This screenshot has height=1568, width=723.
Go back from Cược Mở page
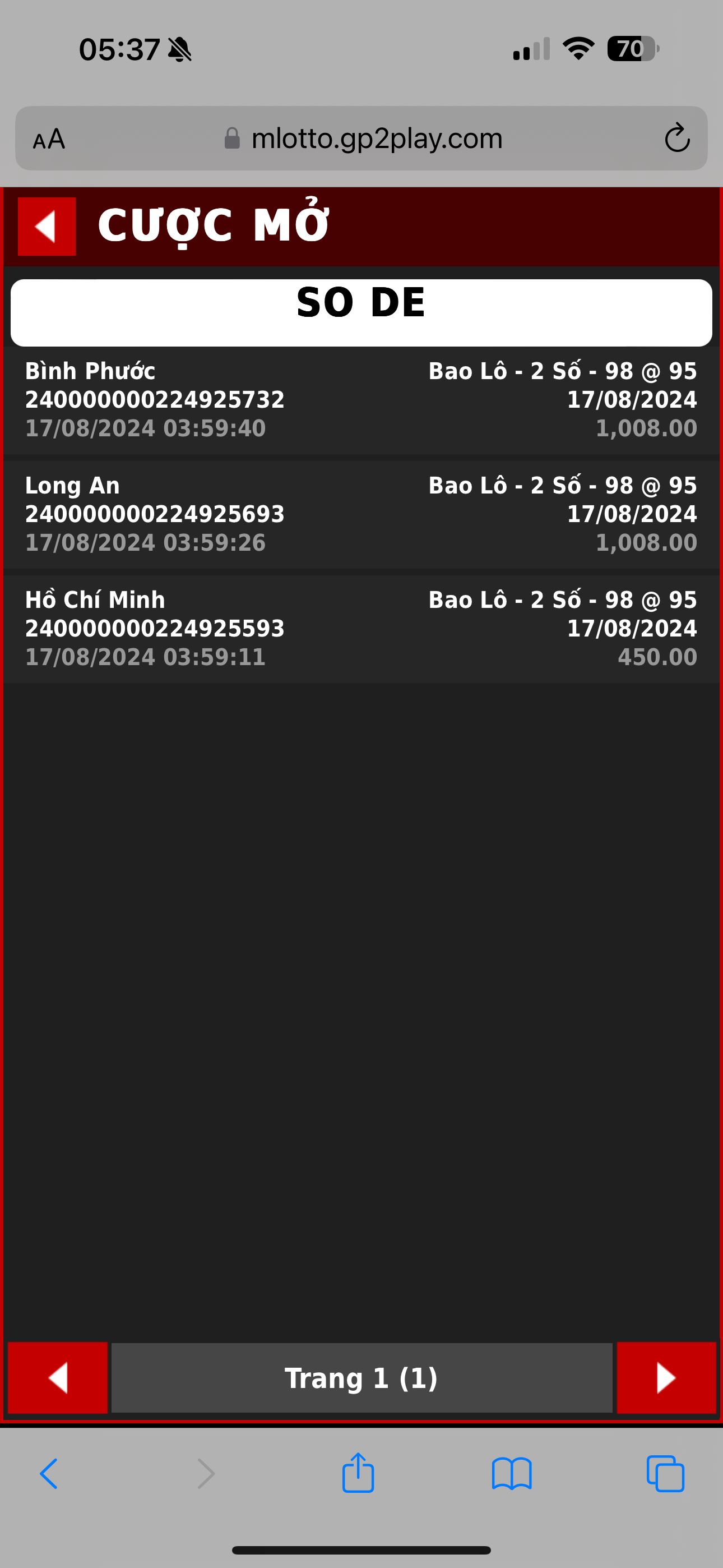click(47, 227)
